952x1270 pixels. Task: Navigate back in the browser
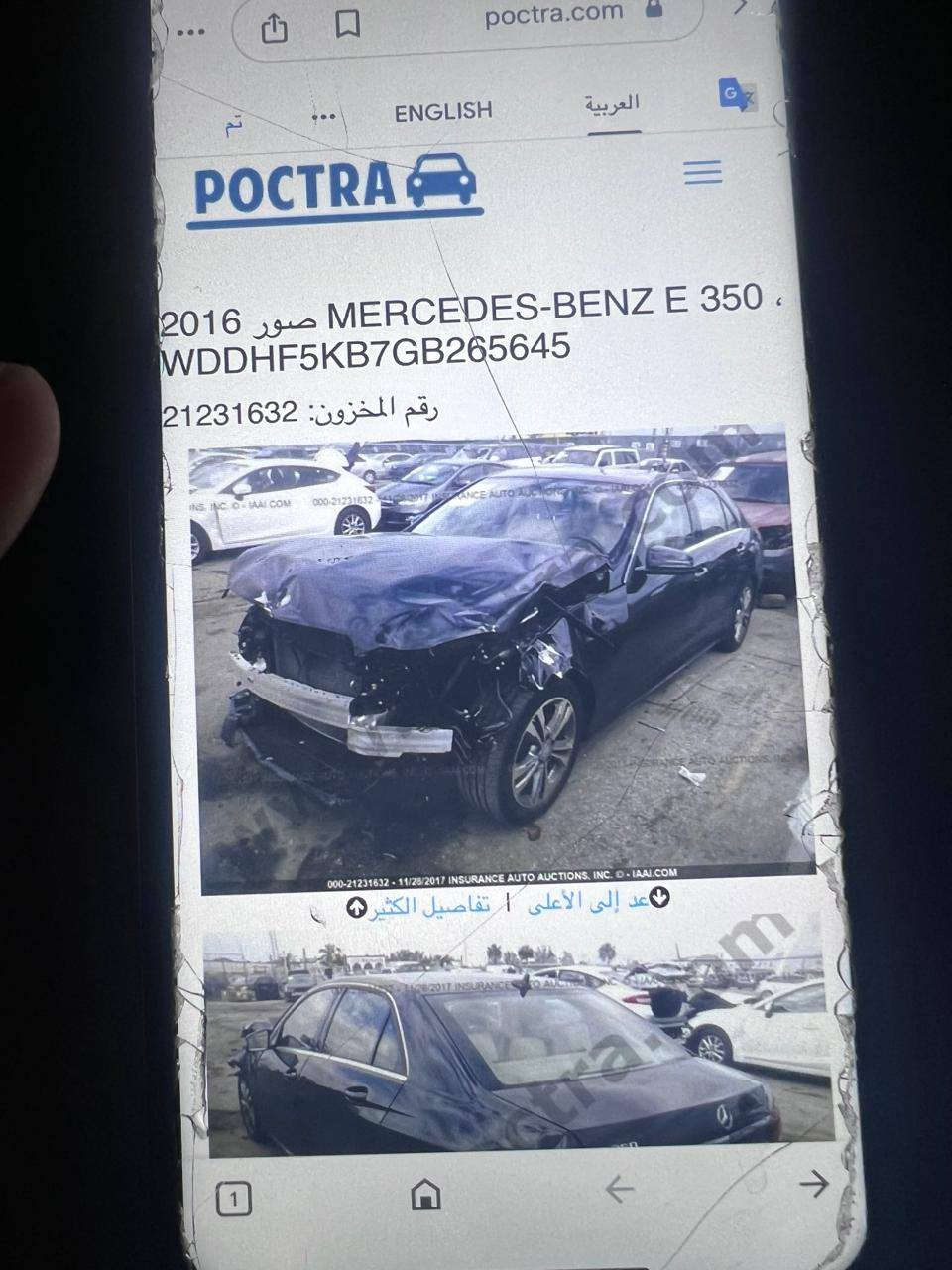coord(620,1188)
